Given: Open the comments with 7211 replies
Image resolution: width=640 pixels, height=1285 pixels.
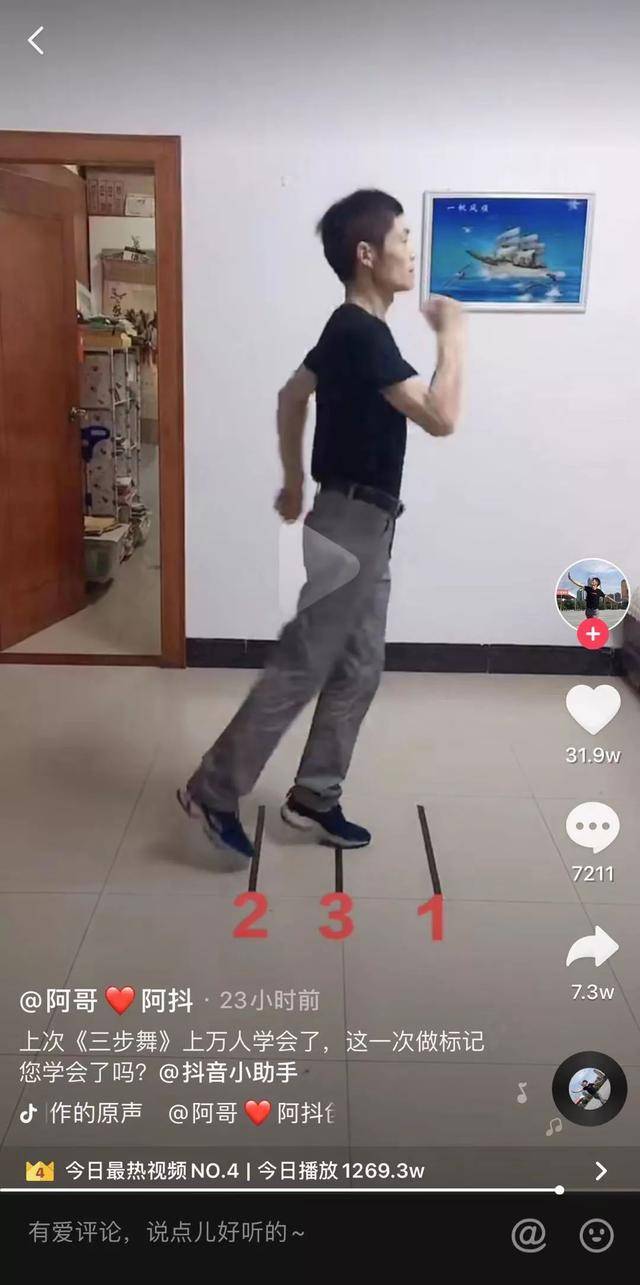Looking at the screenshot, I should (593, 829).
